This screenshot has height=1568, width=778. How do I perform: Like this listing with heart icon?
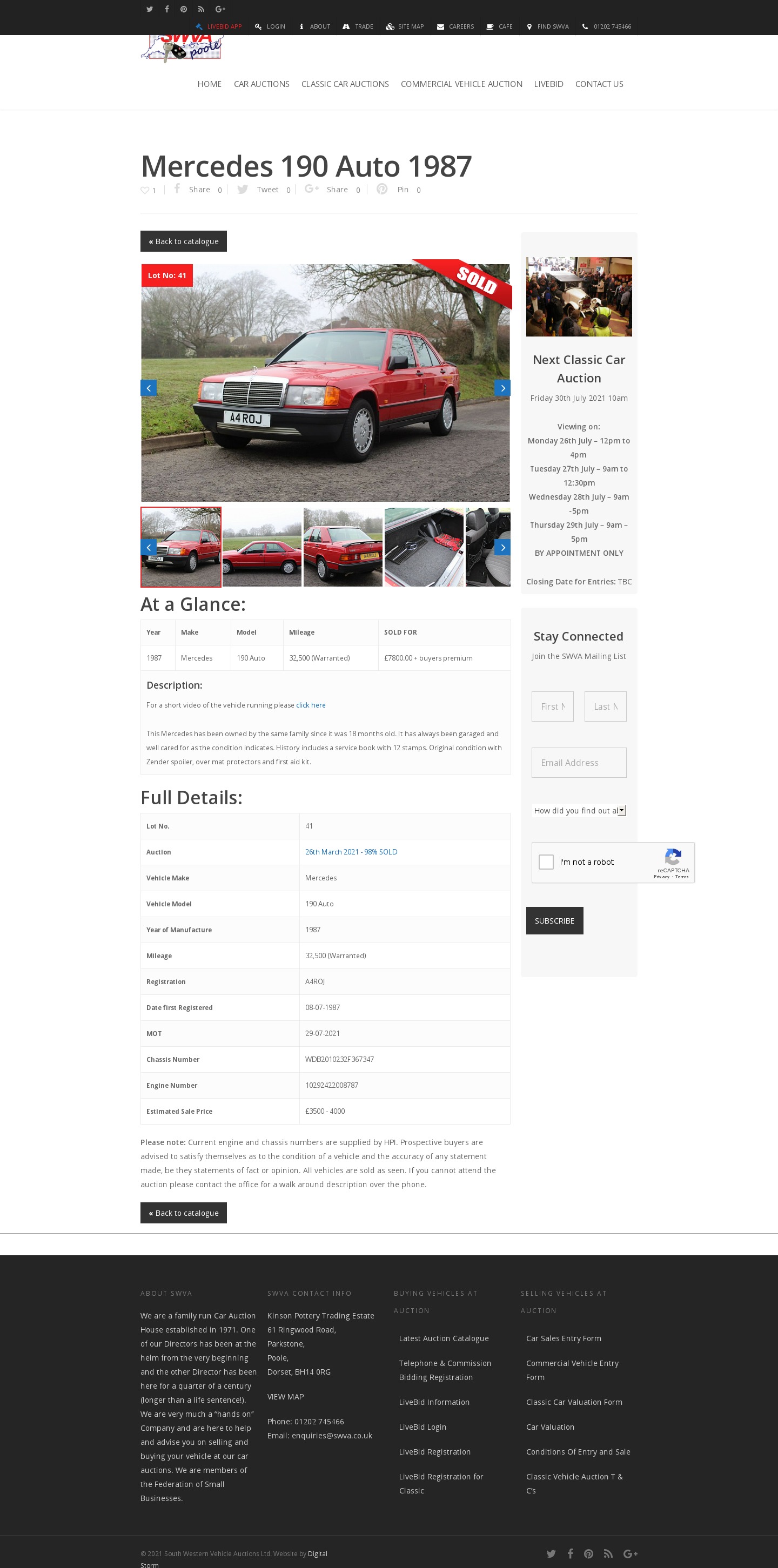pyautogui.click(x=145, y=190)
